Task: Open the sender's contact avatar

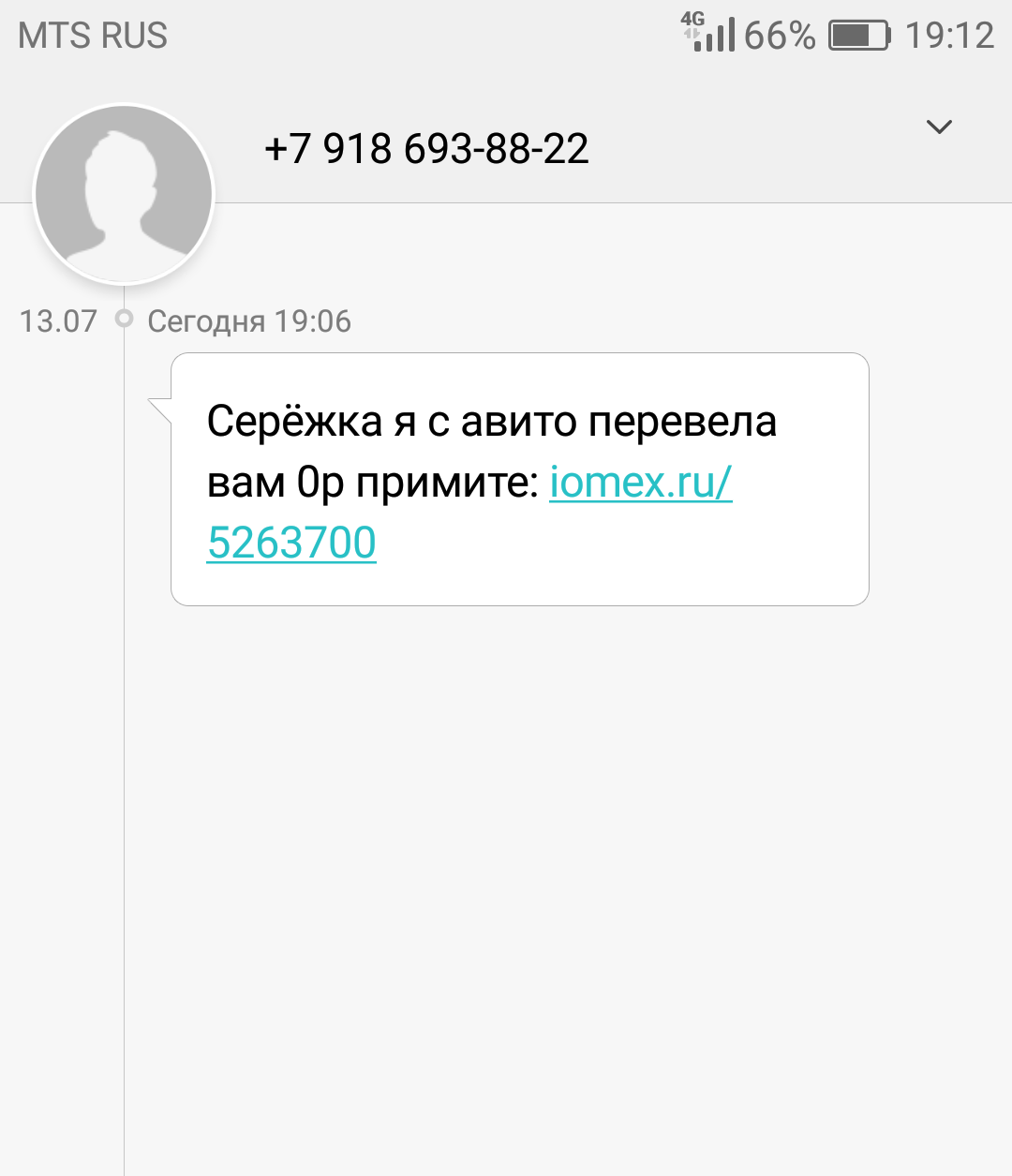Action: (124, 194)
